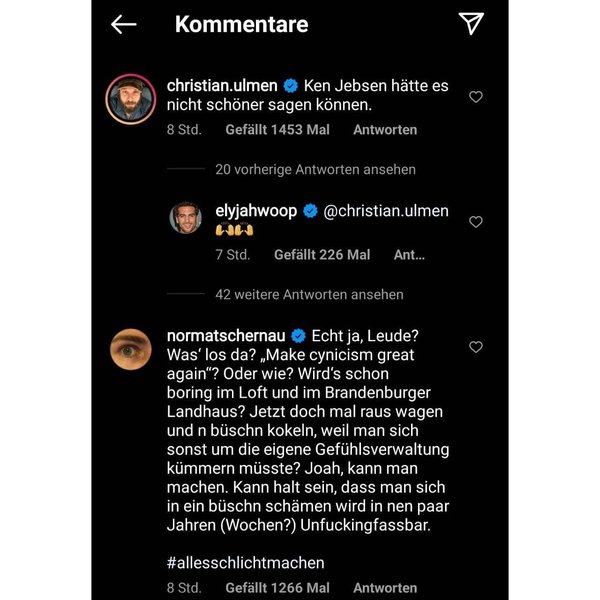Open normatschernau's eye profile picture

point(130,348)
